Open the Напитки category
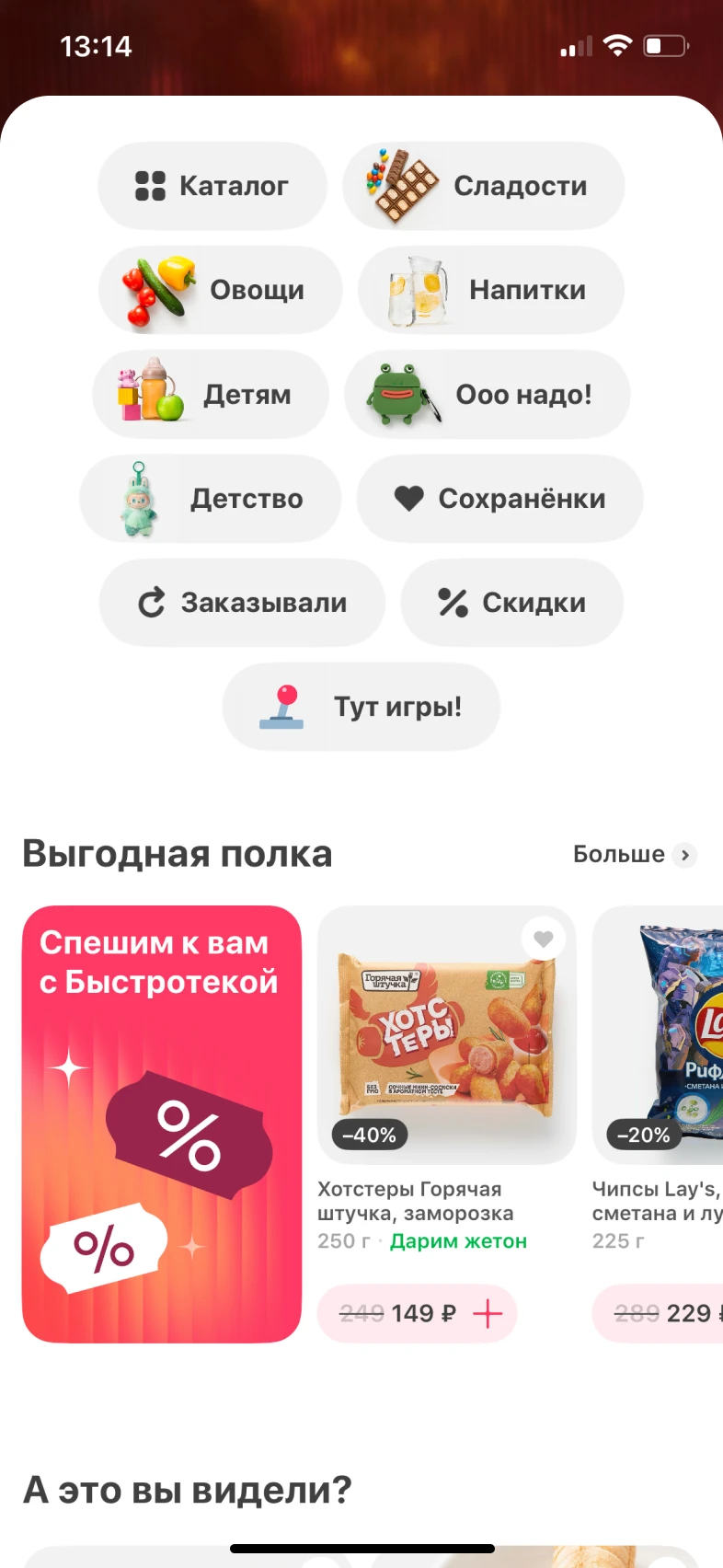This screenshot has height=1568, width=723. pyautogui.click(x=491, y=290)
